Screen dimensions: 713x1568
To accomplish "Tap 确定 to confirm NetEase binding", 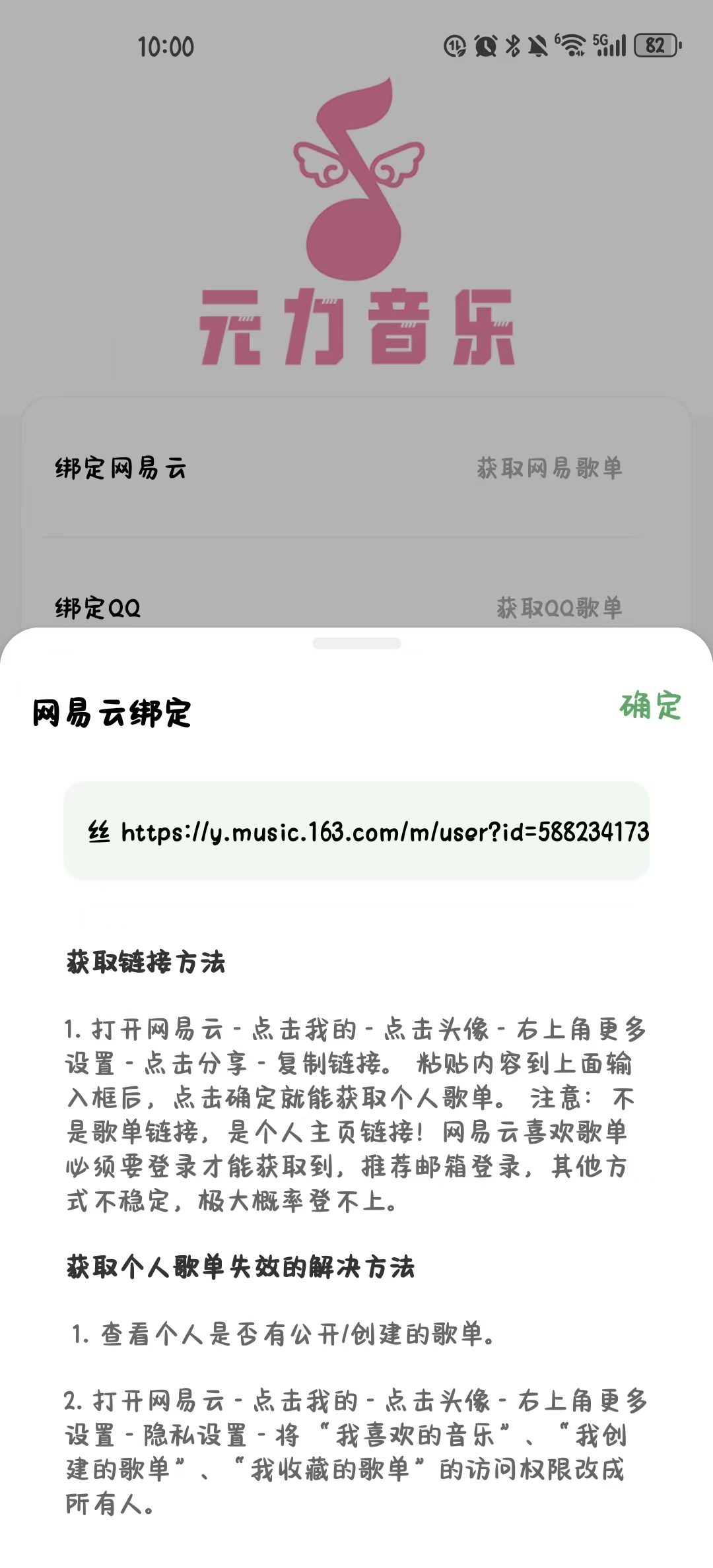I will [650, 705].
